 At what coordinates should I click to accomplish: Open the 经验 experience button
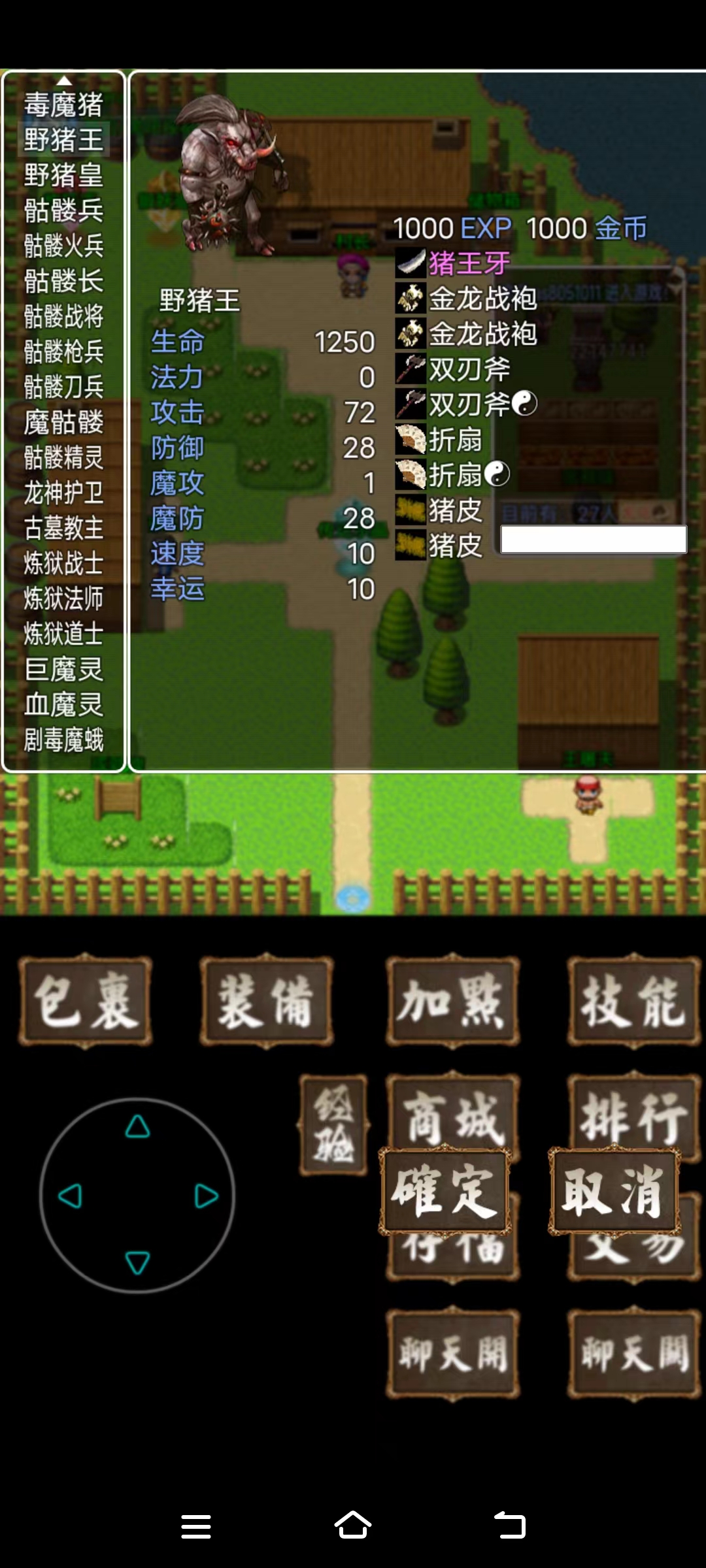pos(333,1125)
